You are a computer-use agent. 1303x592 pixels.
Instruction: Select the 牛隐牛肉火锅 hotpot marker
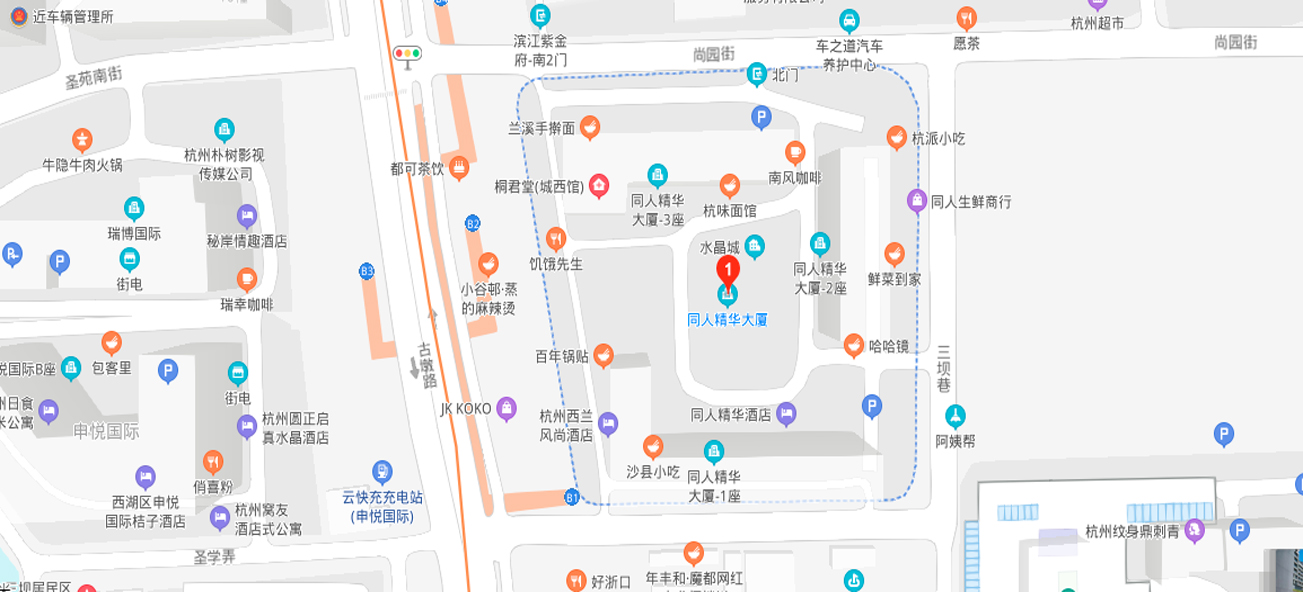point(82,141)
